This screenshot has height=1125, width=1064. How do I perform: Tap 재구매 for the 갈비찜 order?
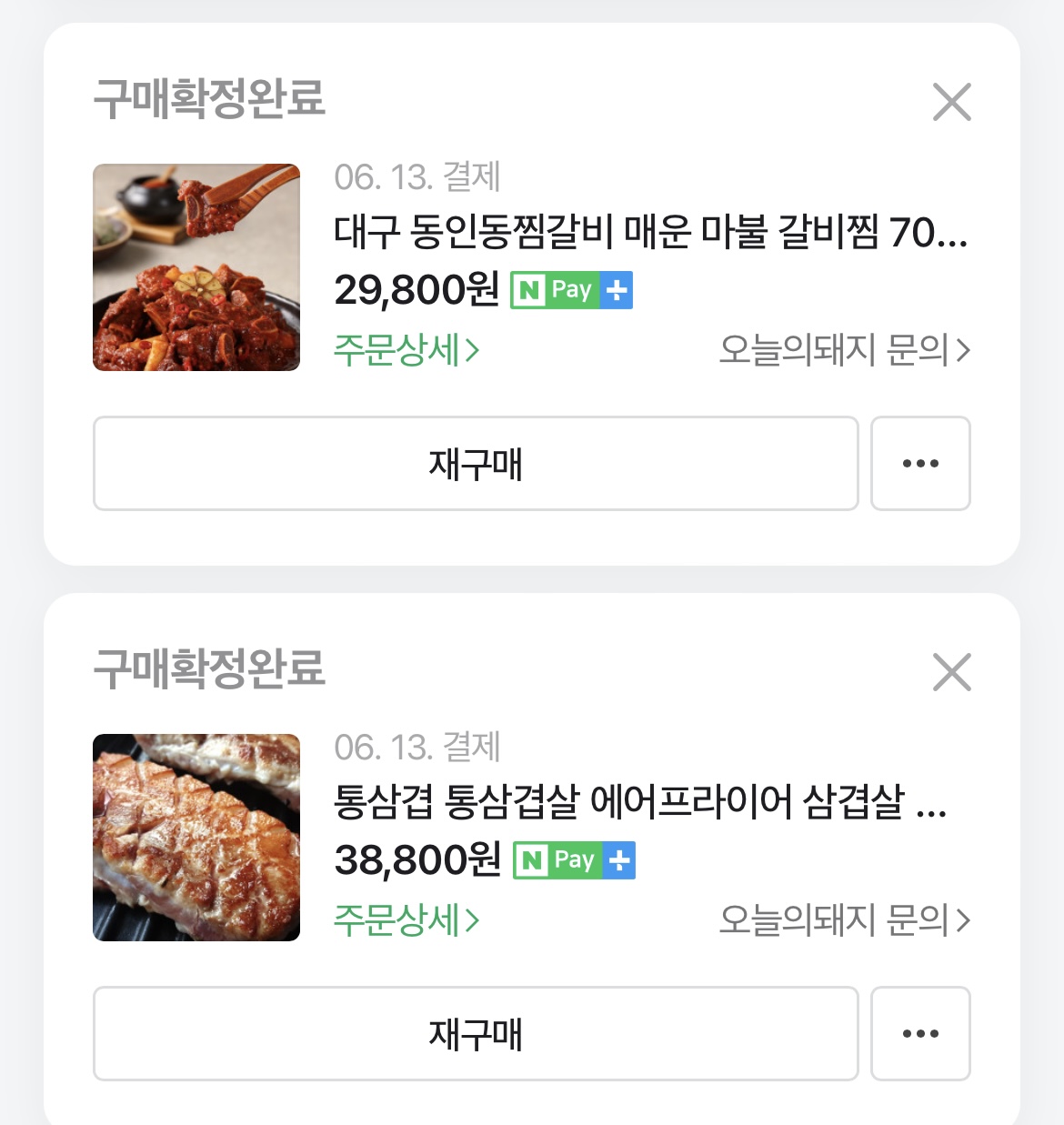coord(476,464)
